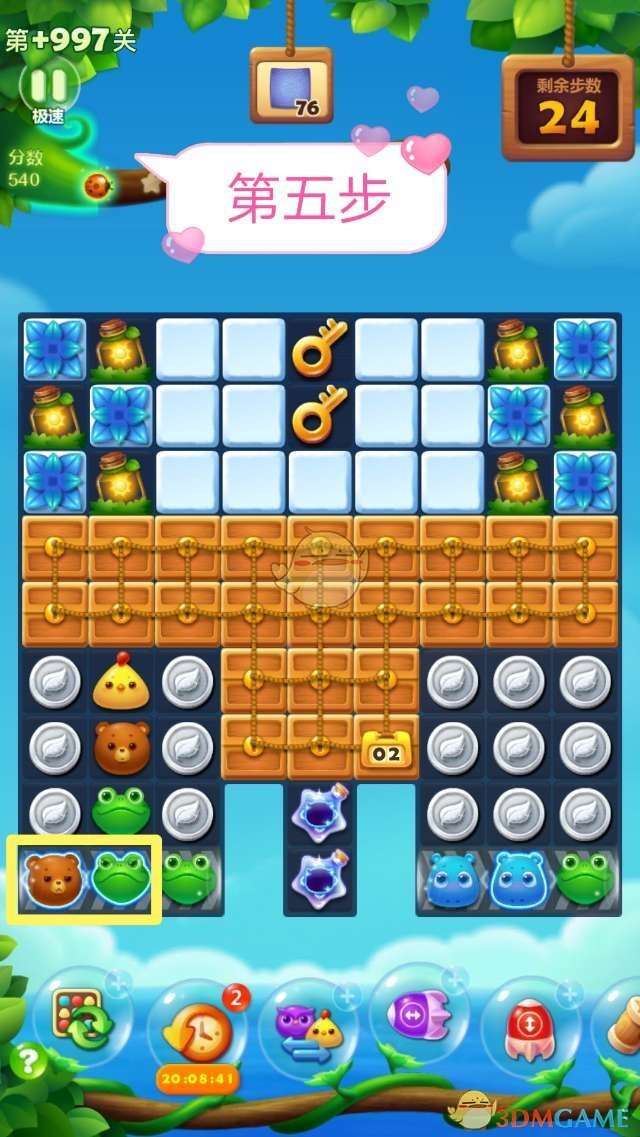Tap the yellow chick tile on the board
Viewport: 640px width, 1137px height.
121,682
